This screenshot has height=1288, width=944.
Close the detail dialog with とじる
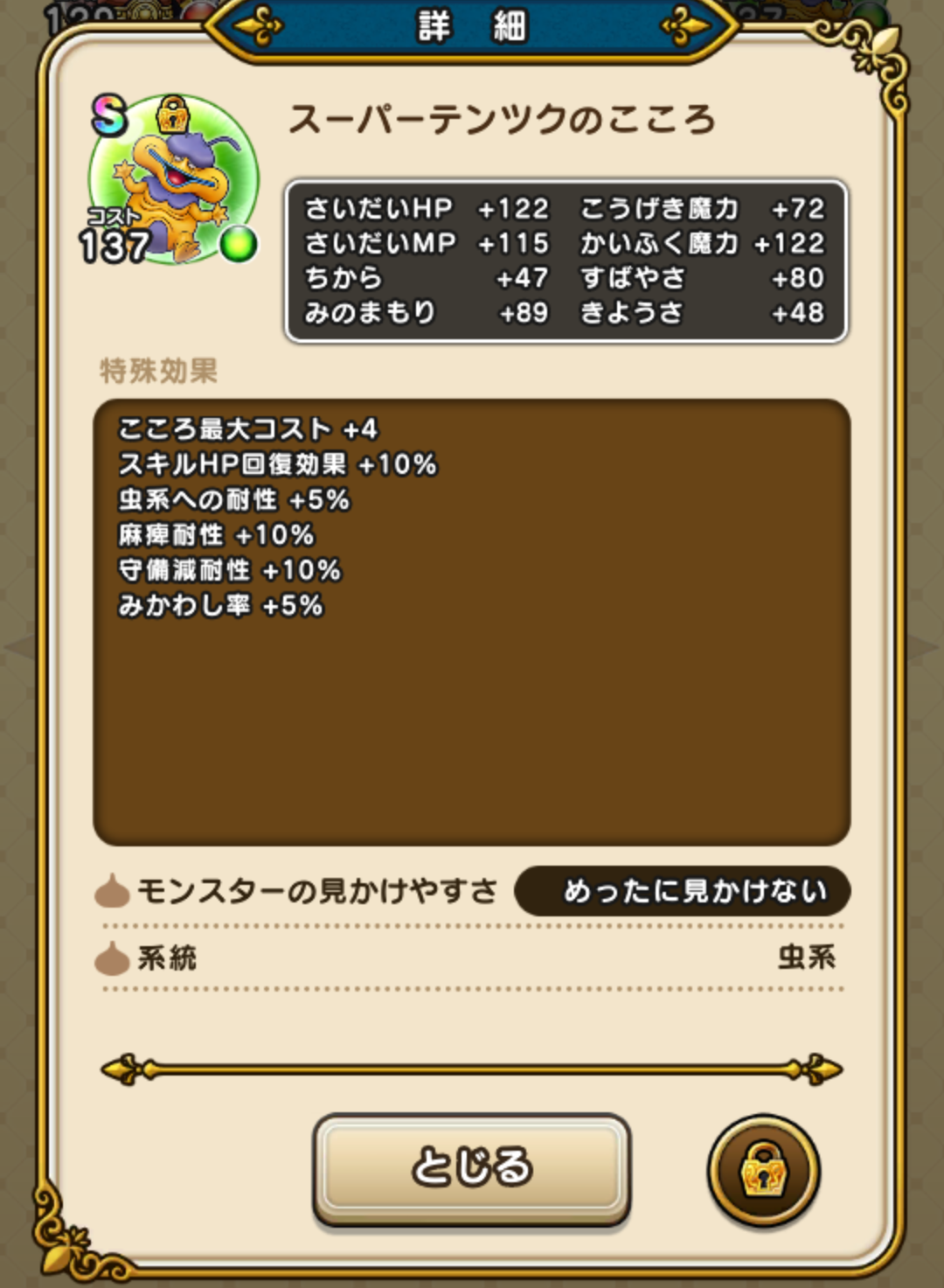(x=471, y=1168)
